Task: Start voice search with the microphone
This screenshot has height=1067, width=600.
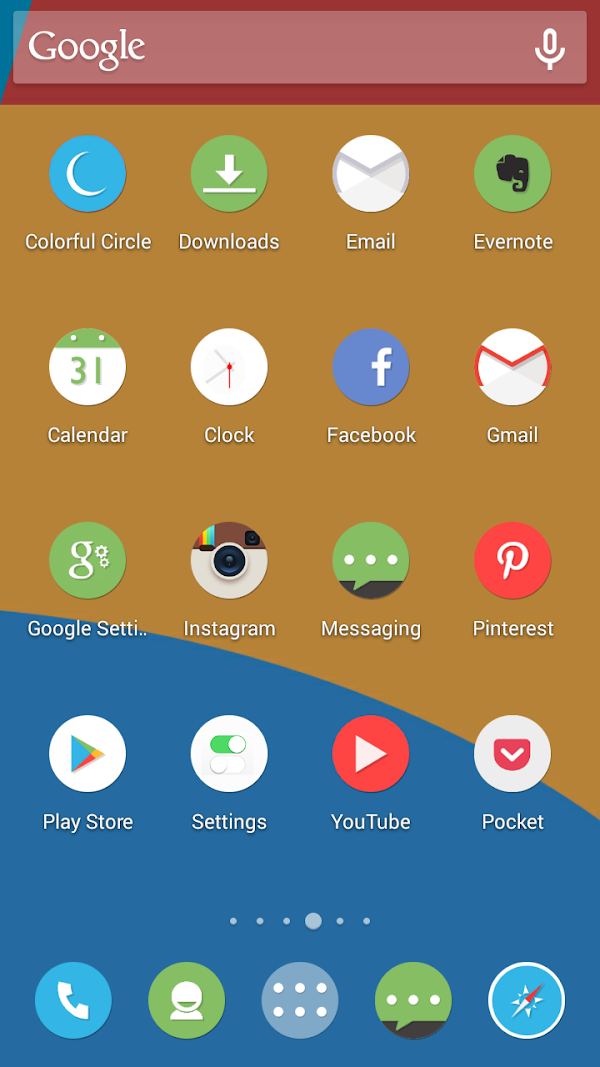Action: 549,48
